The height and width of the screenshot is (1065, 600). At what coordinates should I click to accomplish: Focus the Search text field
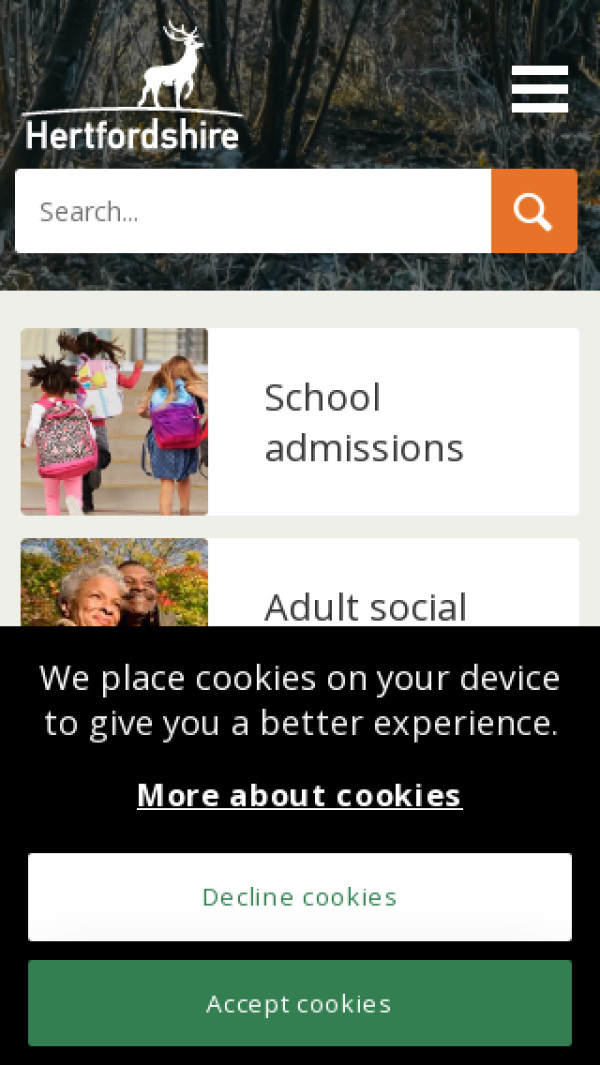click(x=253, y=211)
